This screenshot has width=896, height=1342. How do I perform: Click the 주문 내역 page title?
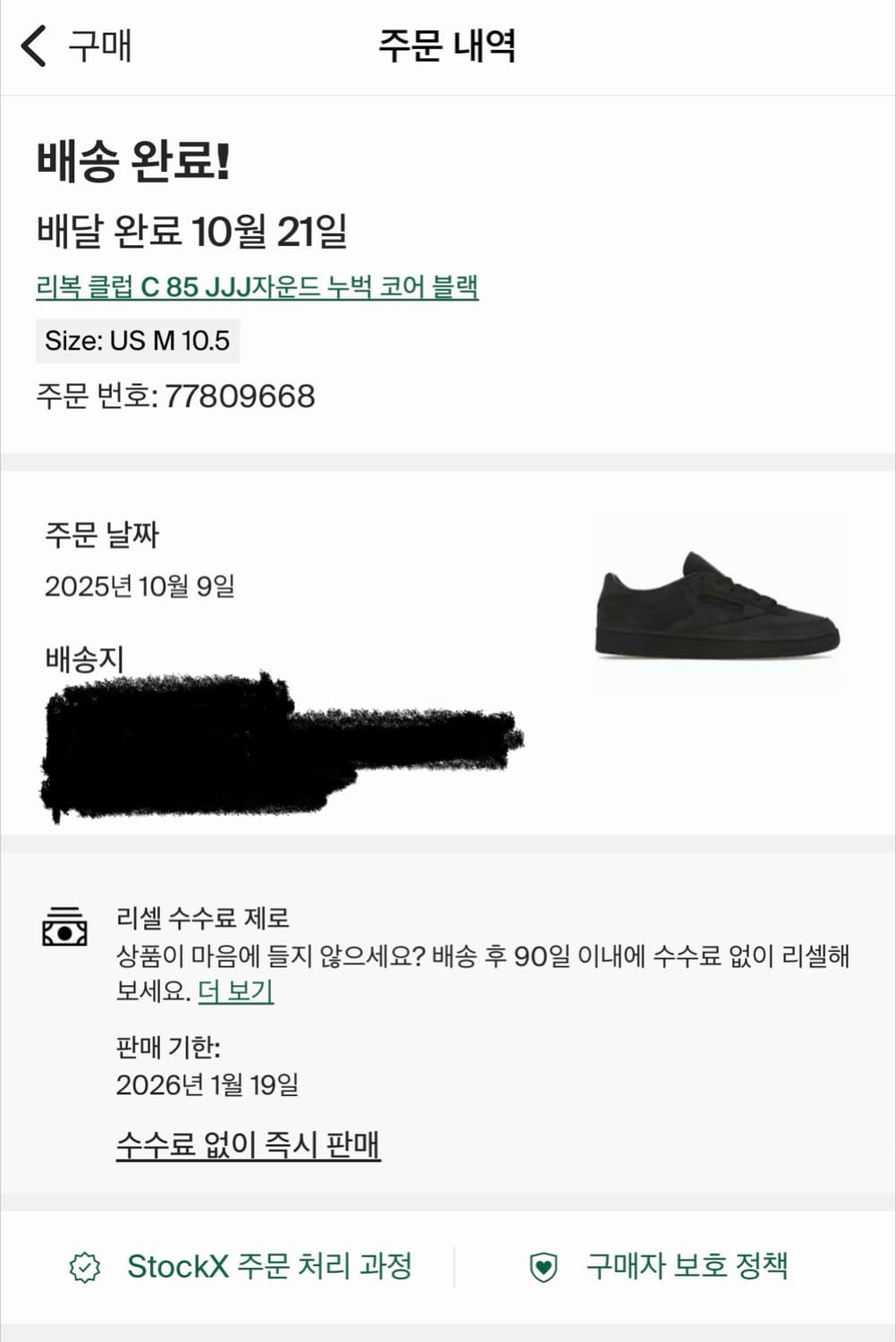point(448,50)
